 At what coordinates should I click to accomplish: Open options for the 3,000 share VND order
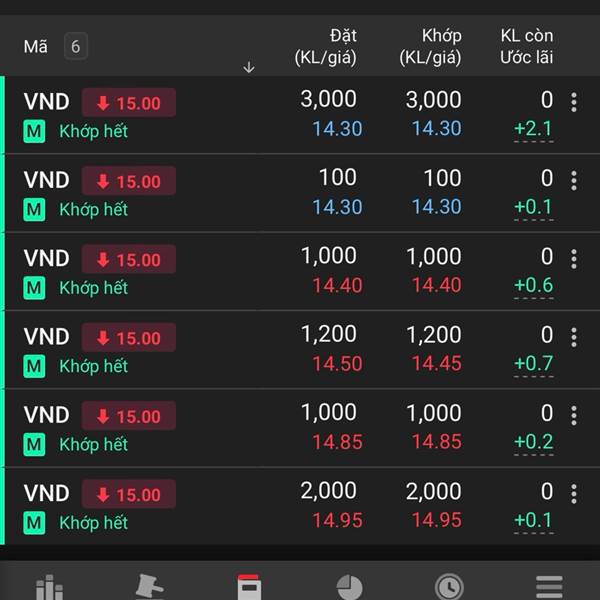(x=573, y=102)
